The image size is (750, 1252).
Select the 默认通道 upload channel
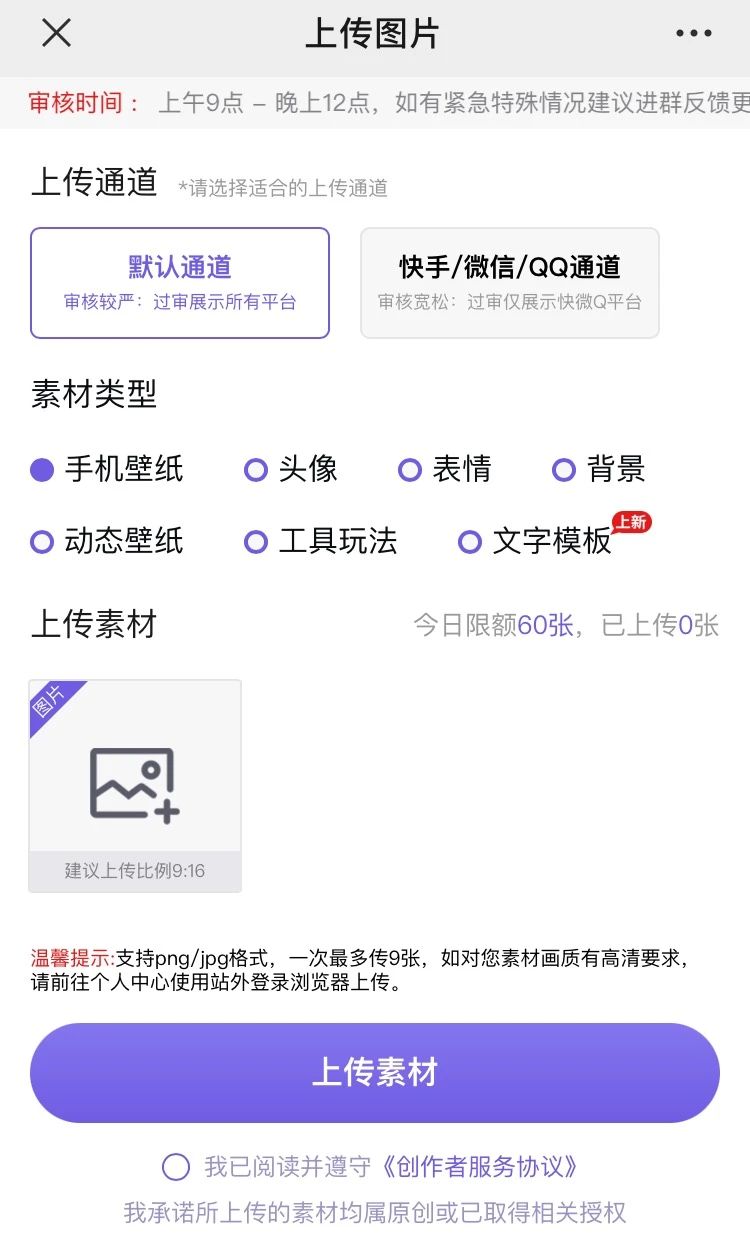pyautogui.click(x=179, y=282)
